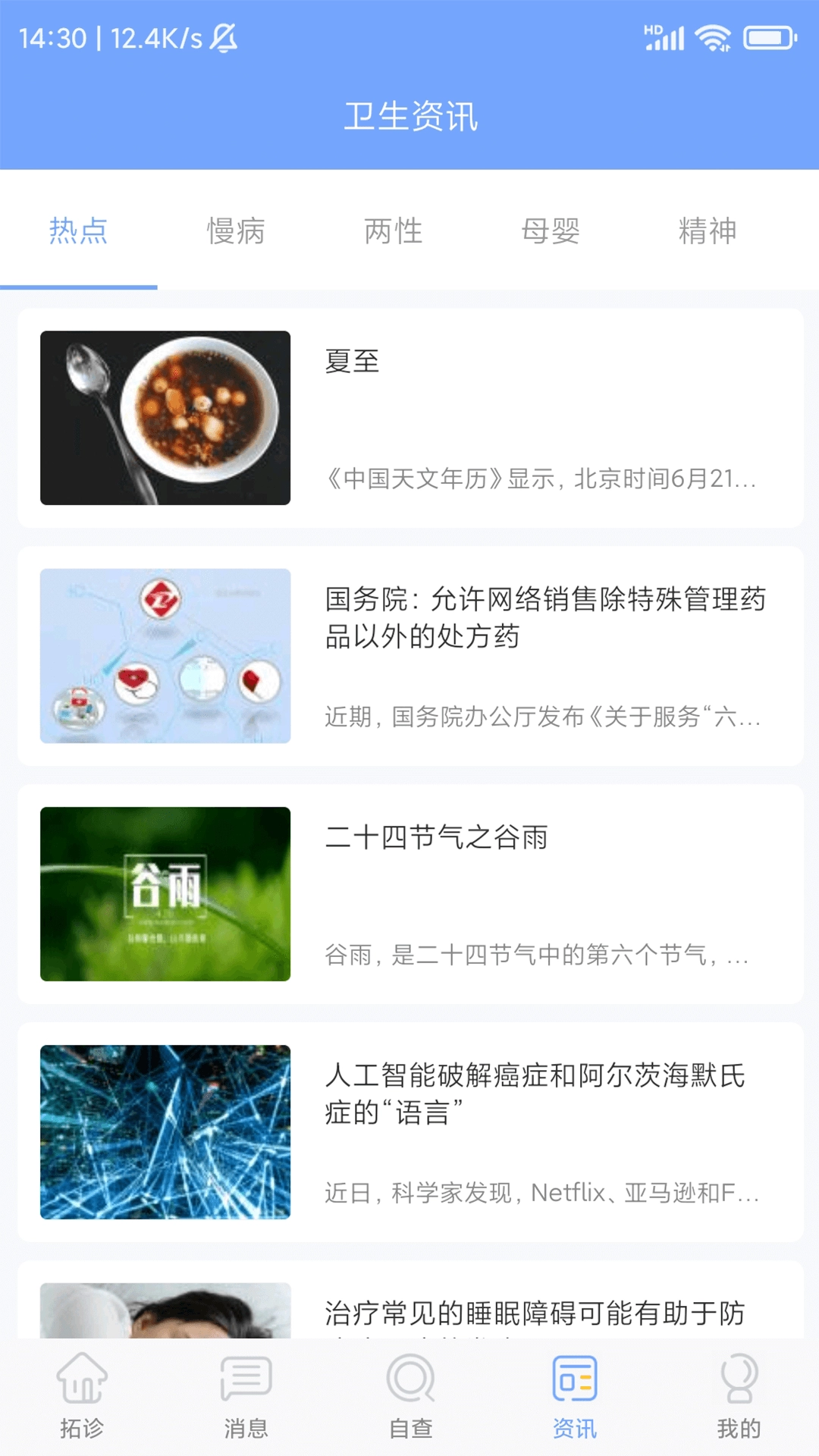Image resolution: width=819 pixels, height=1456 pixels.
Task: Open the 母婴 tab
Action: click(x=551, y=233)
